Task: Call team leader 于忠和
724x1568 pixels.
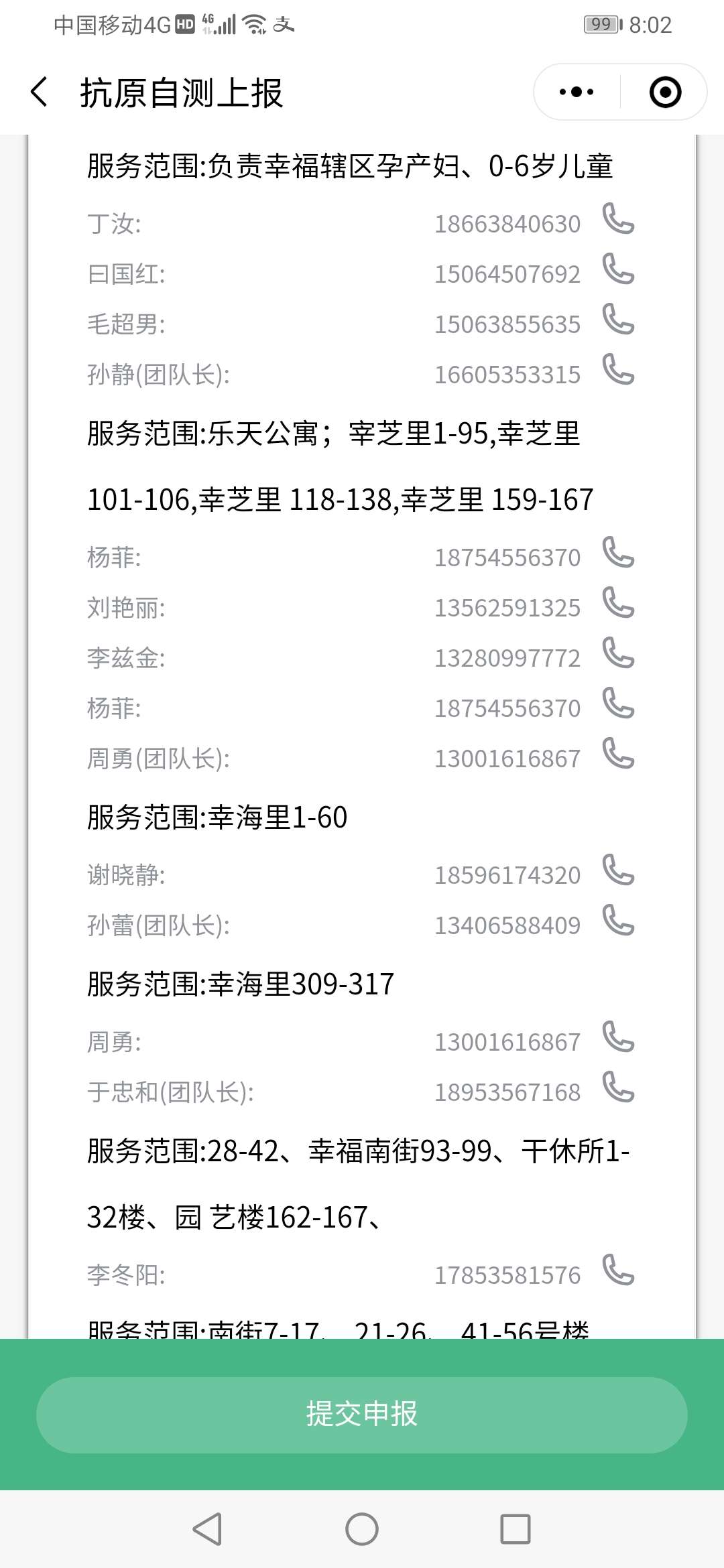Action: [618, 1087]
